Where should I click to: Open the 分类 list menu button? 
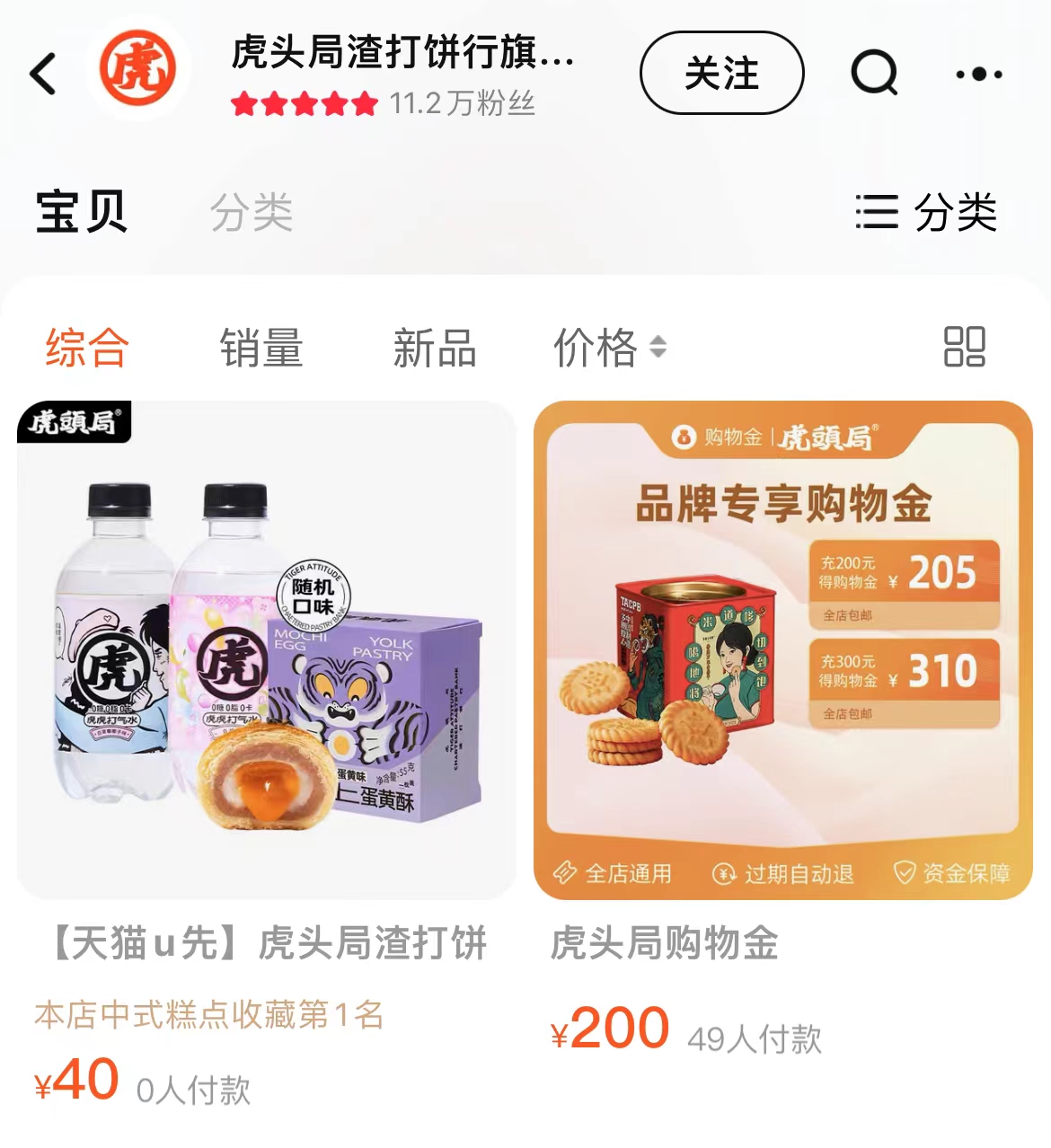925,213
